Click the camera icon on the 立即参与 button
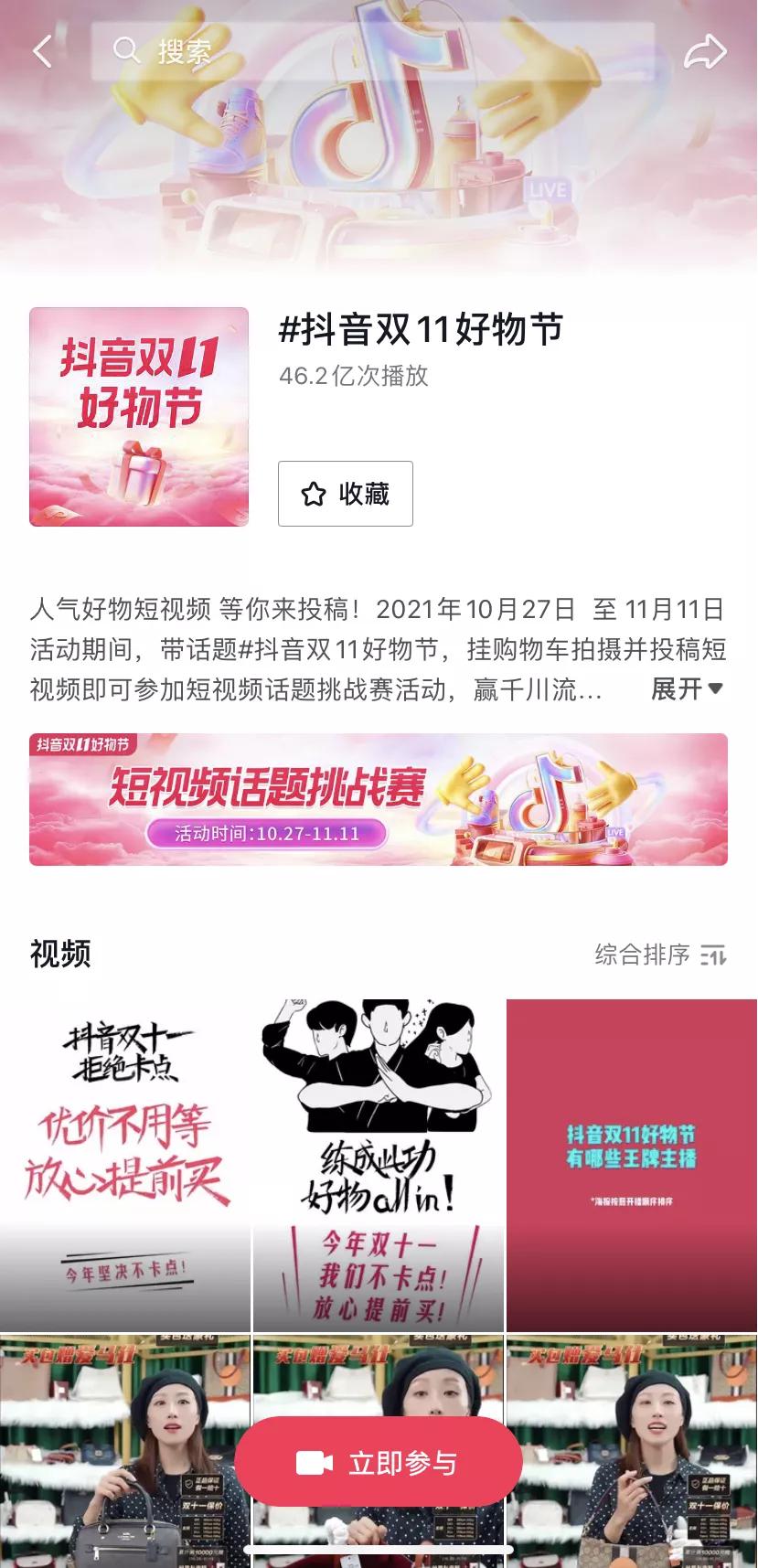This screenshot has width=758, height=1568. coord(314,1461)
